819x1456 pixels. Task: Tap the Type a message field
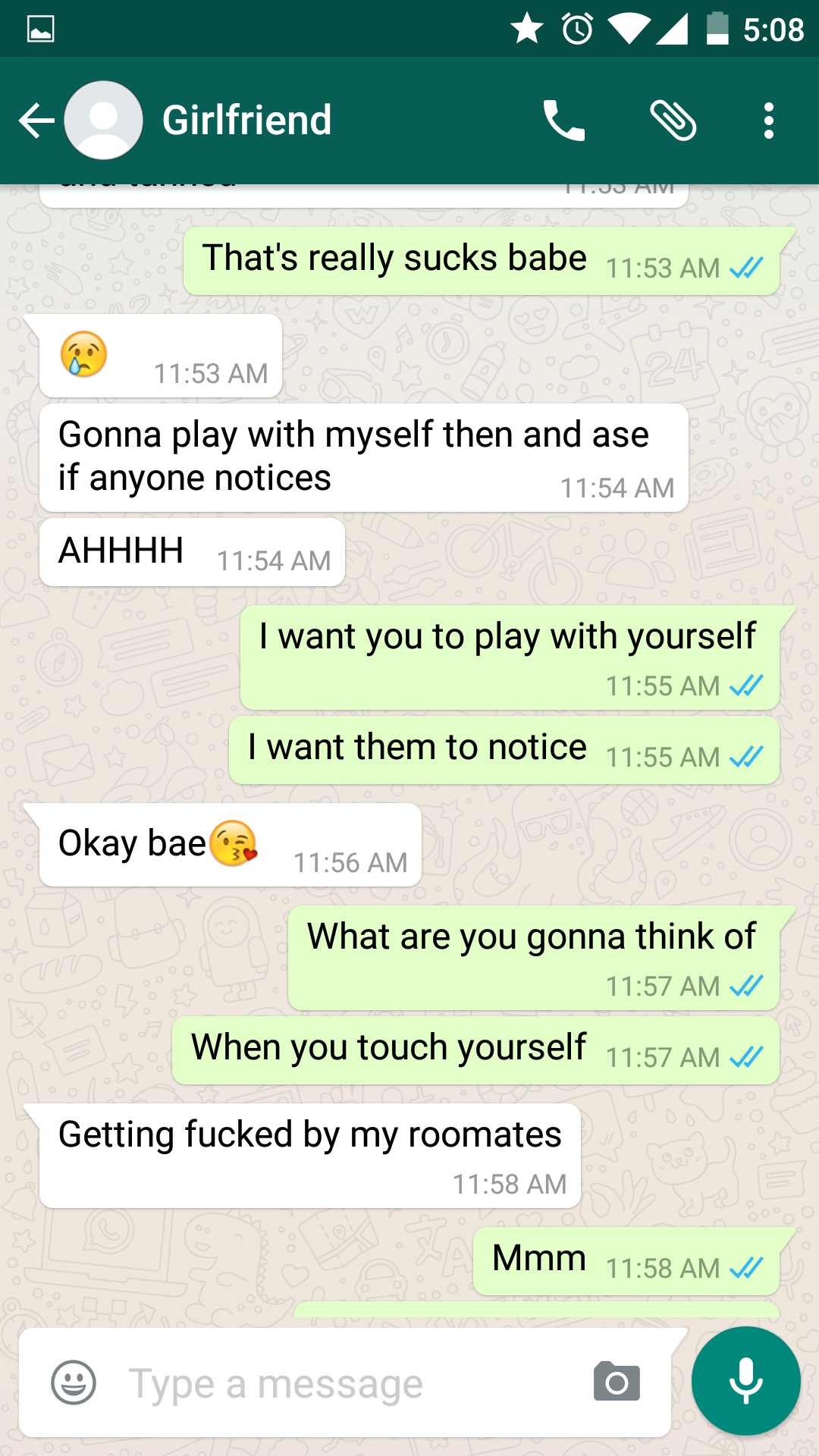pyautogui.click(x=345, y=1382)
